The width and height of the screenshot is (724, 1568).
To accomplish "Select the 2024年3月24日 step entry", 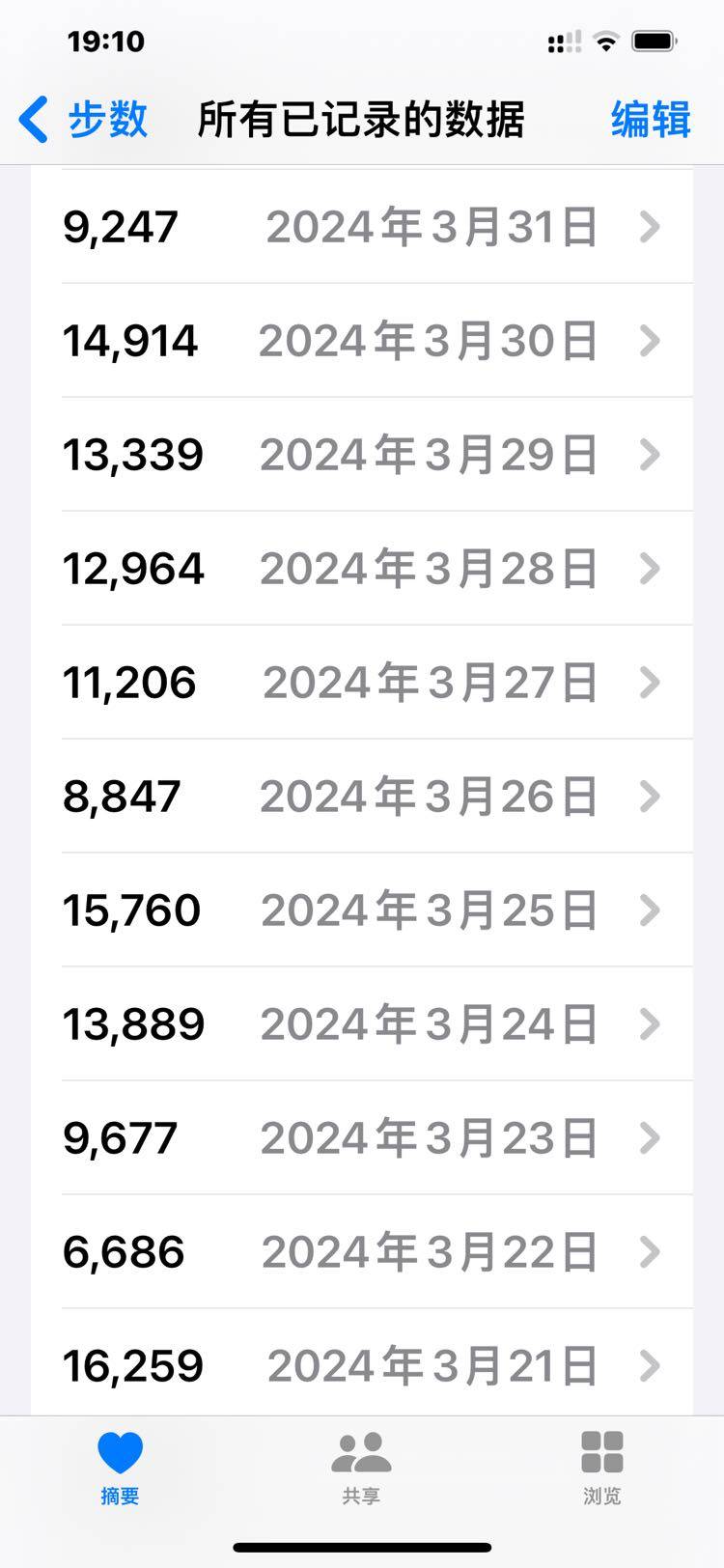I will 362,1024.
